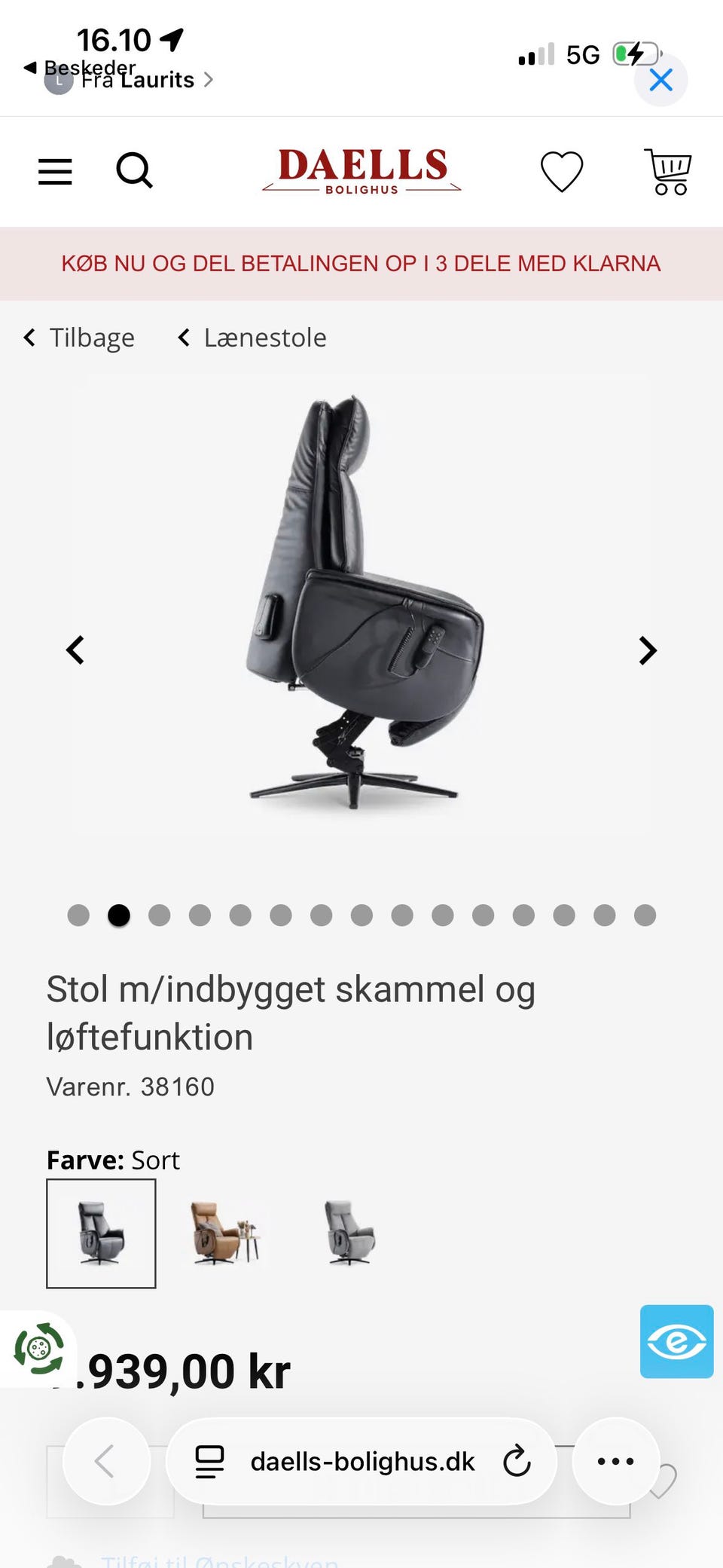Show the previous product image
Viewport: 723px width, 1568px height.
tap(75, 650)
